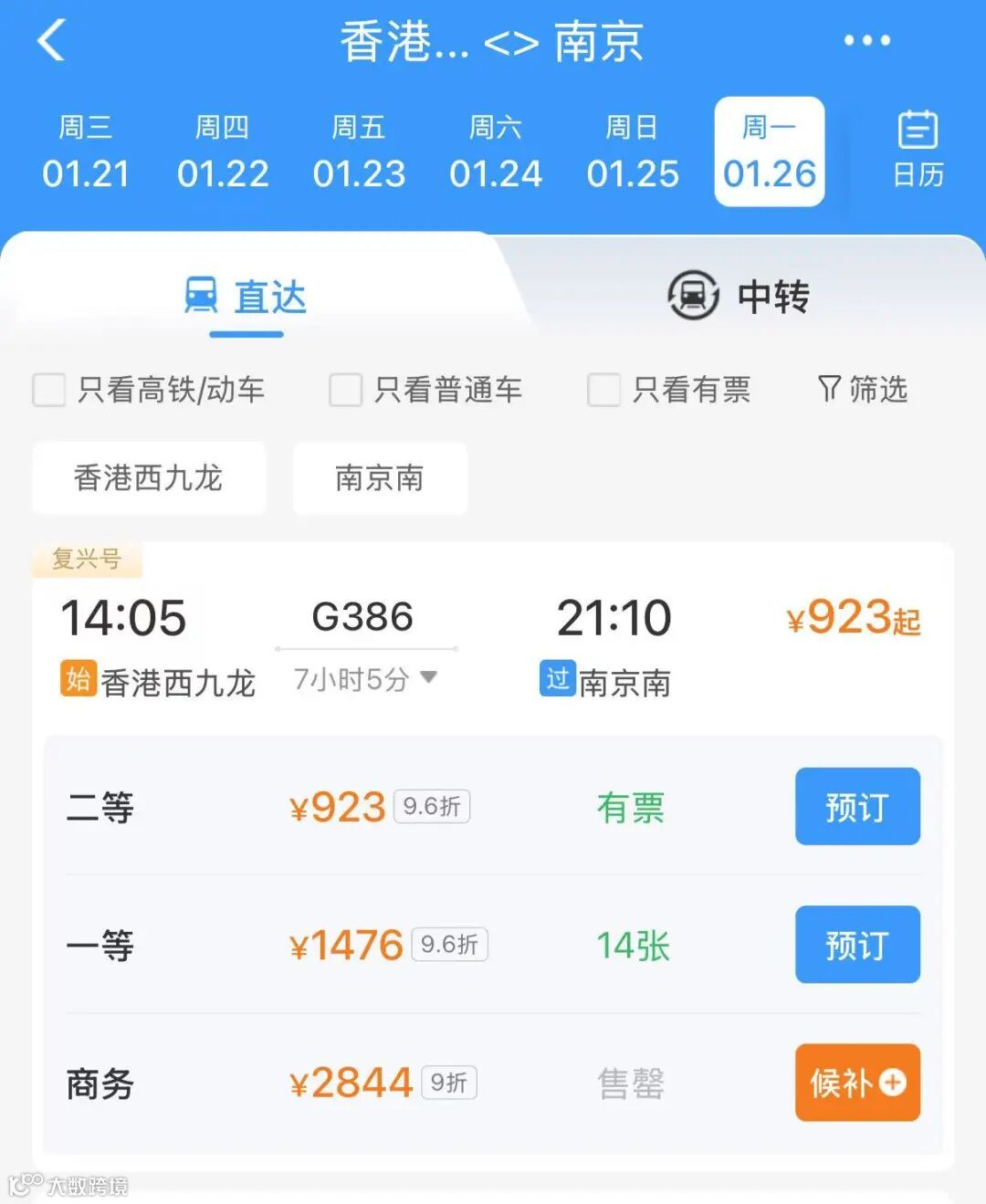Open the 香港西九龙 station selector

coord(148,477)
